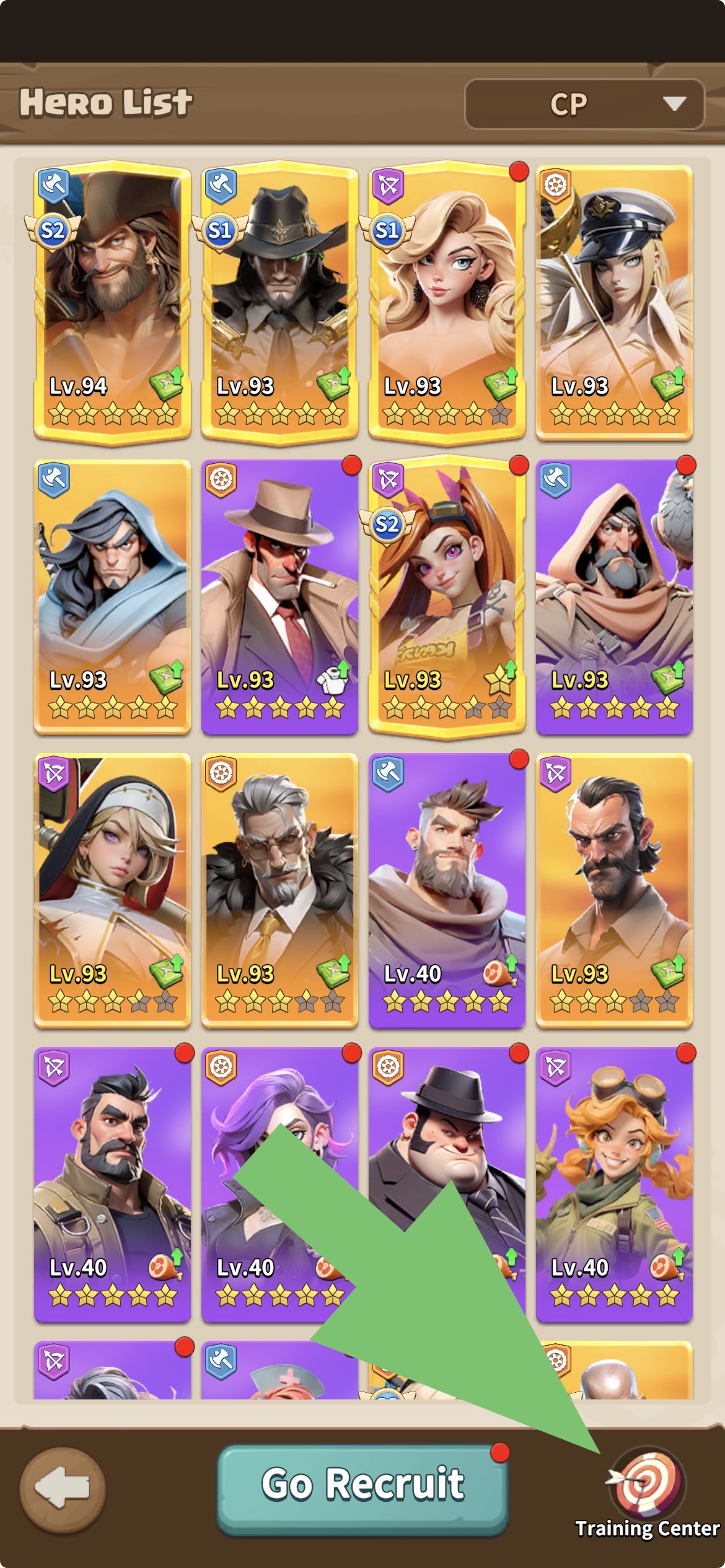The width and height of the screenshot is (725, 1568).
Task: View the mustached man in khaki shirt card
Action: tap(614, 890)
